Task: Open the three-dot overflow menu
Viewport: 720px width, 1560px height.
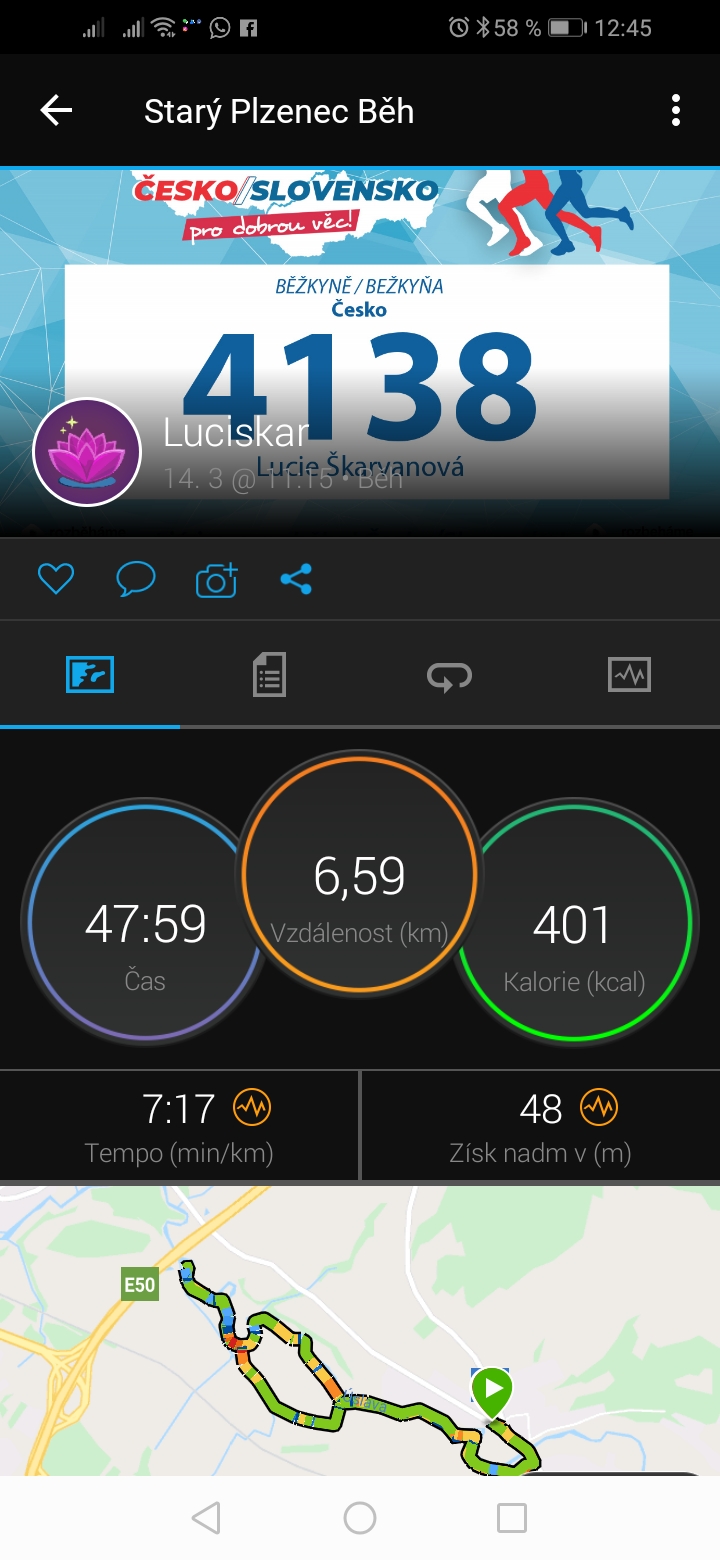Action: tap(676, 110)
